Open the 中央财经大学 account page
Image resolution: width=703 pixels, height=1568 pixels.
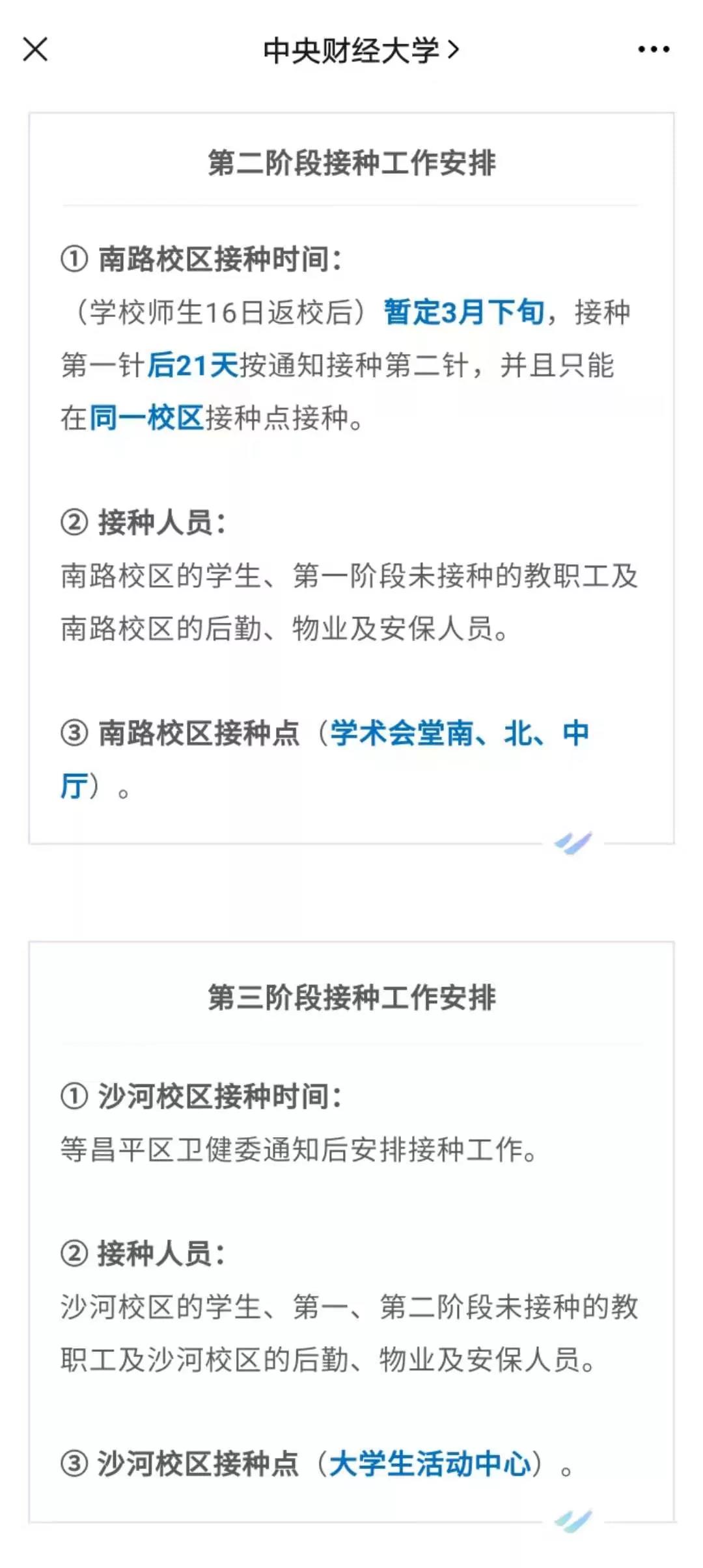pyautogui.click(x=360, y=50)
